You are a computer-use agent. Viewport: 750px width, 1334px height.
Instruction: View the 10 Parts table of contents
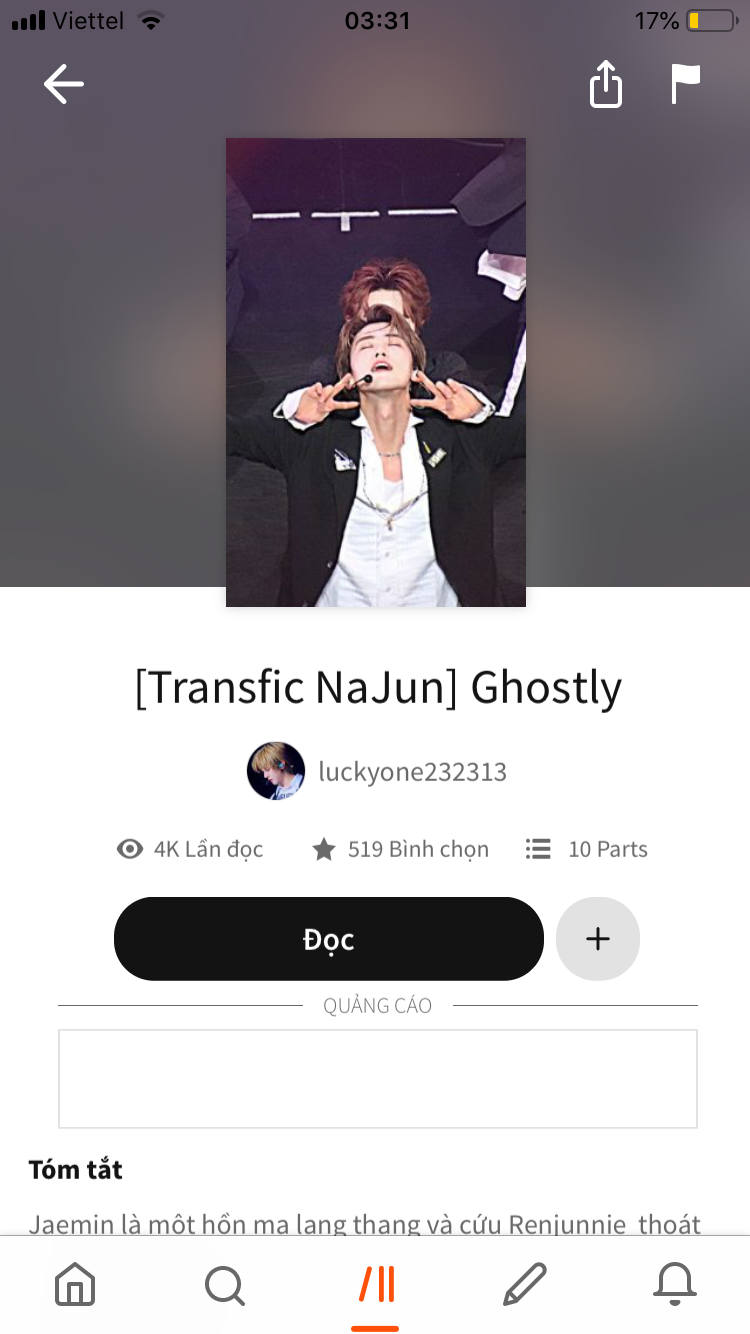(x=587, y=849)
